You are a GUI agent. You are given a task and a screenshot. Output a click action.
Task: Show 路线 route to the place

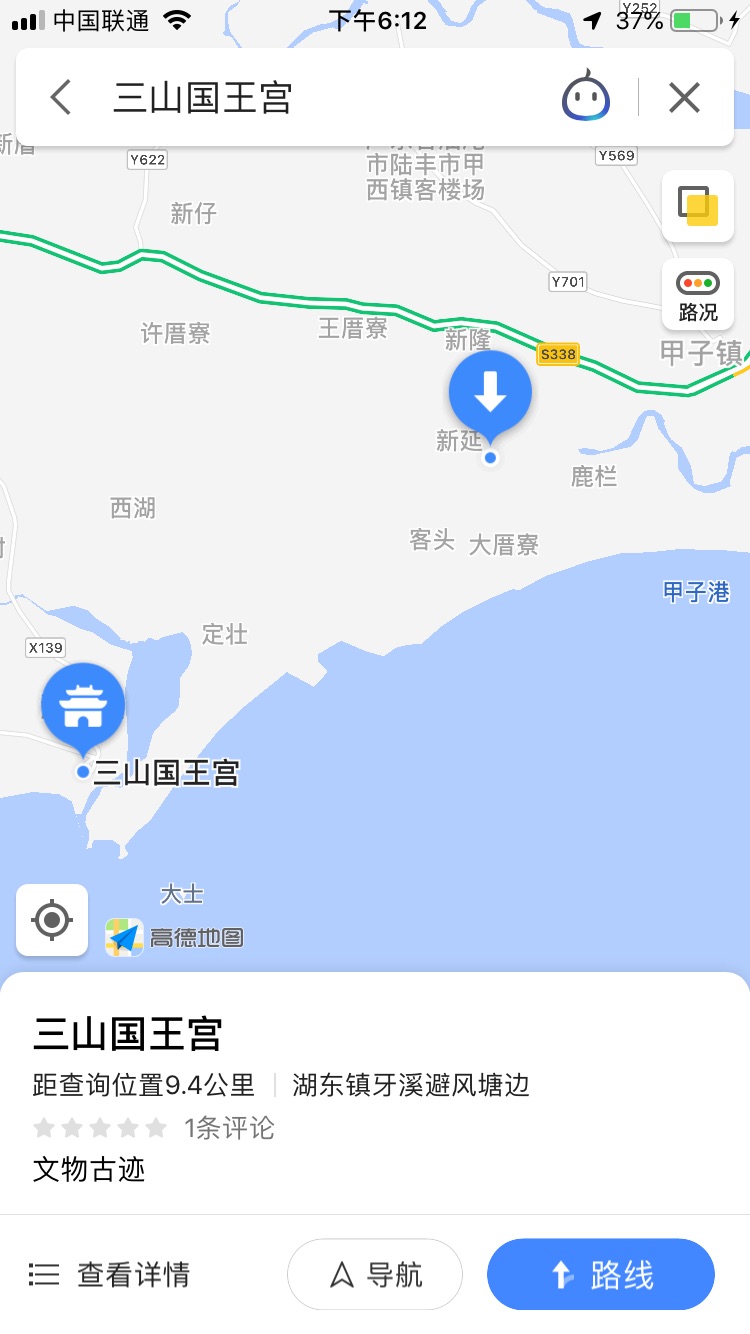pyautogui.click(x=600, y=1275)
